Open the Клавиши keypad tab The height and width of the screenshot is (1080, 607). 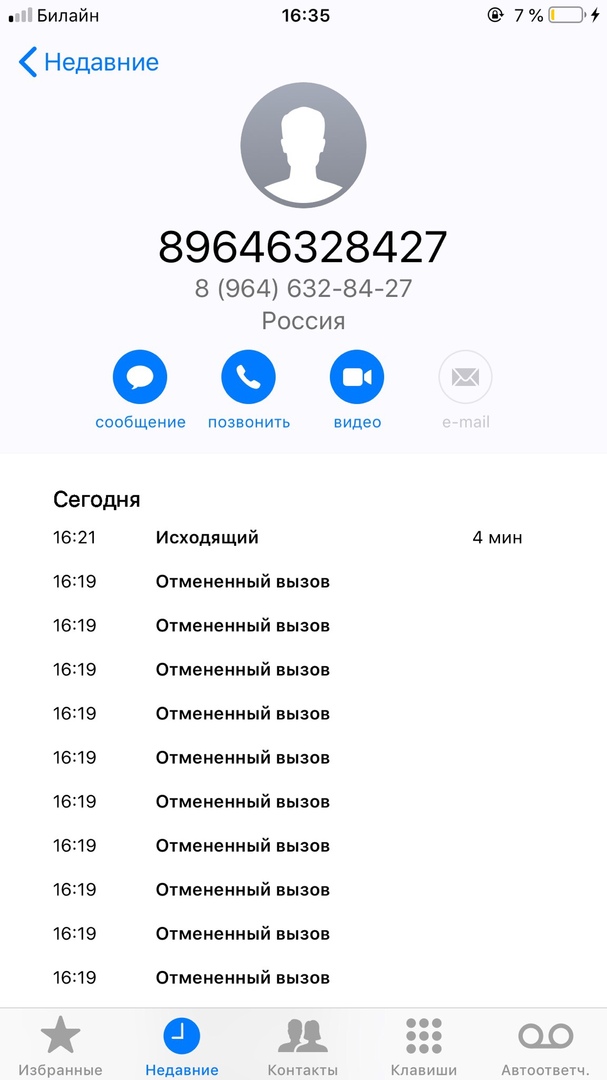[424, 1044]
